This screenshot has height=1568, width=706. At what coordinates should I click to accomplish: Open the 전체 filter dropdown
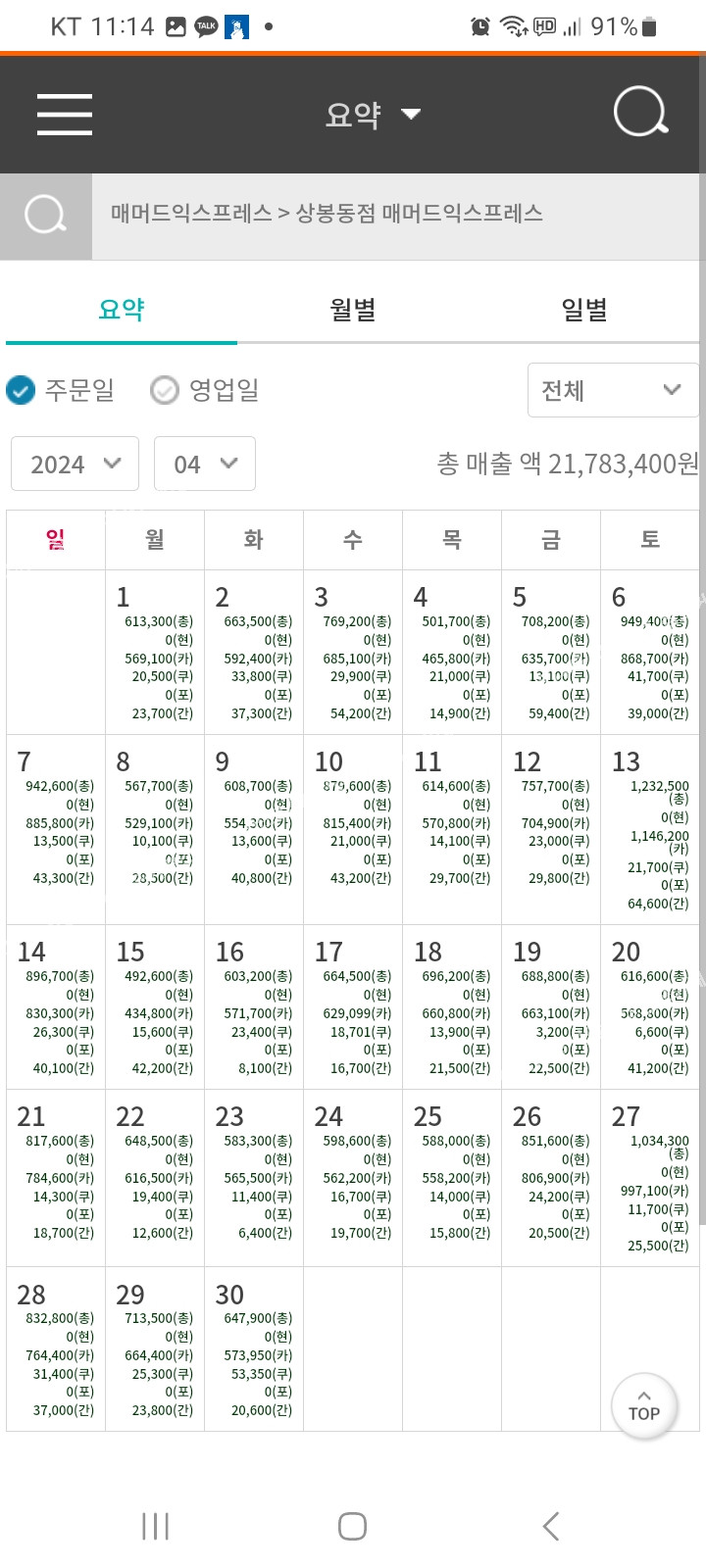point(612,390)
